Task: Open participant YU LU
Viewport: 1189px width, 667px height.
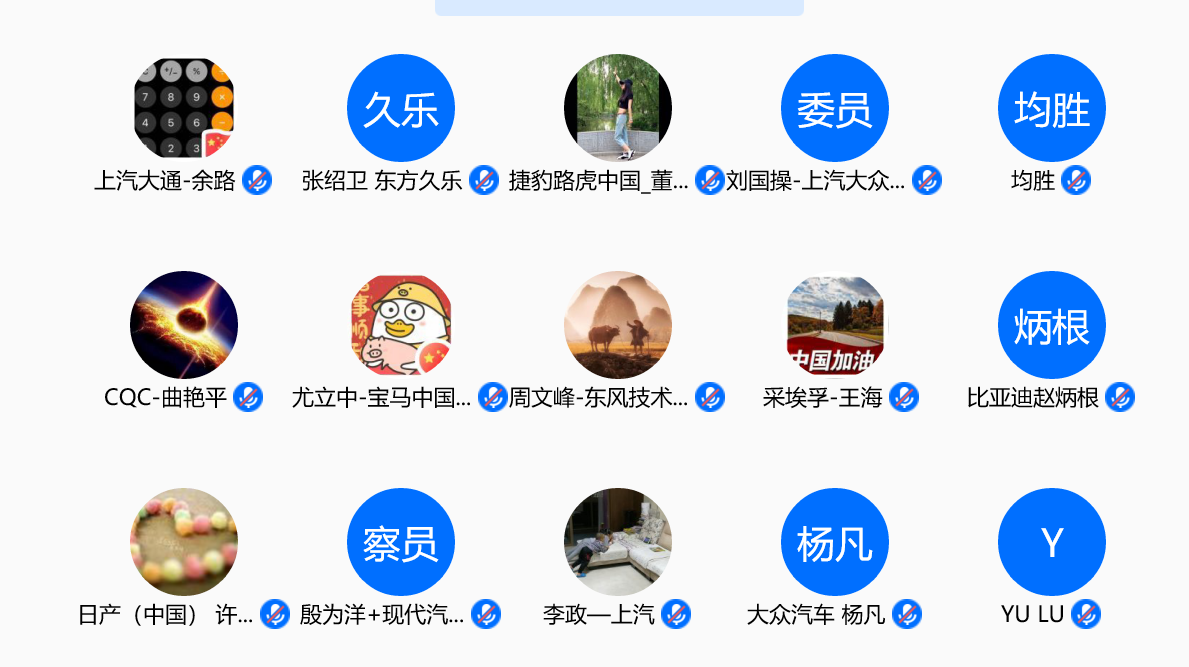Action: pyautogui.click(x=1052, y=542)
